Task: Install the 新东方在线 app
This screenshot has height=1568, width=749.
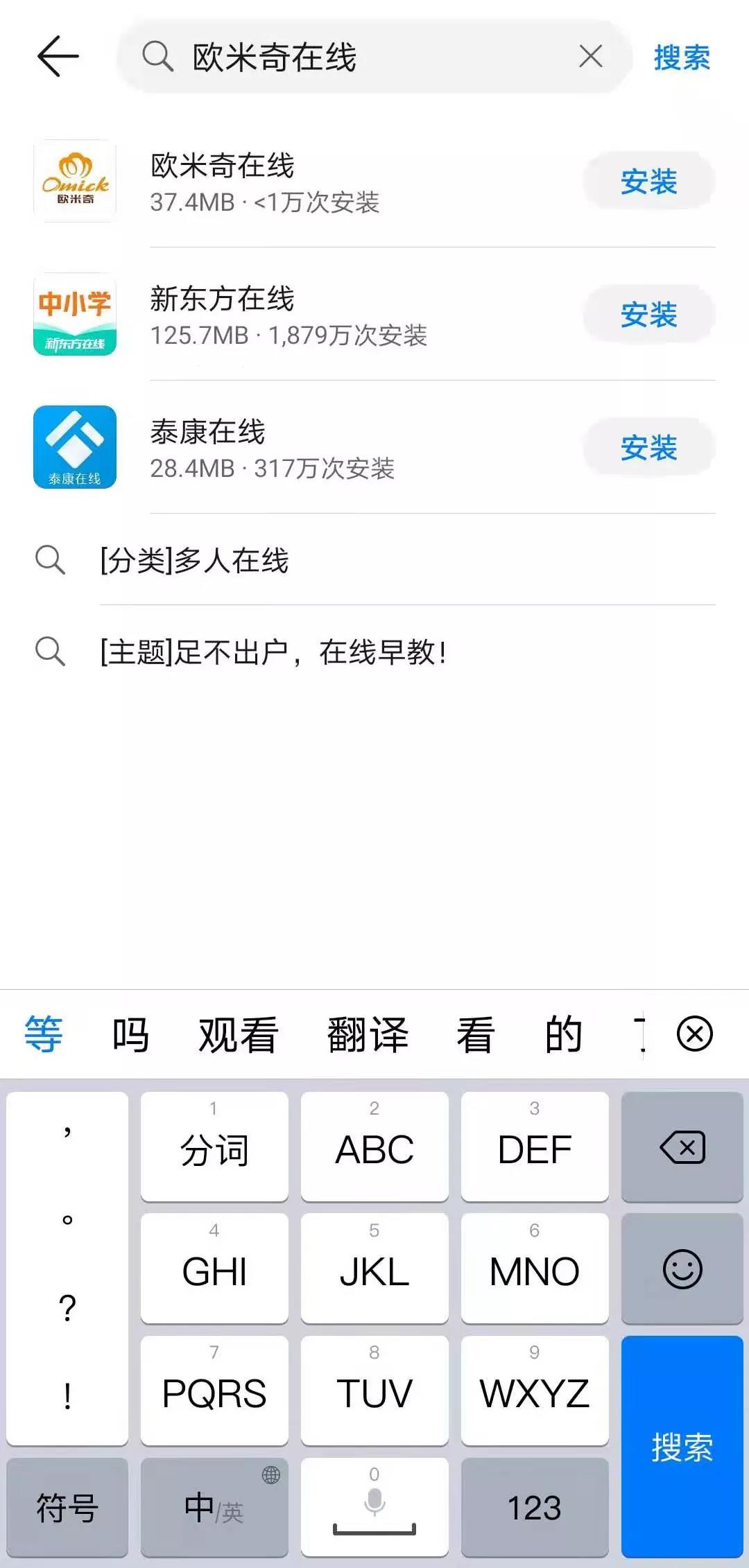Action: click(648, 315)
